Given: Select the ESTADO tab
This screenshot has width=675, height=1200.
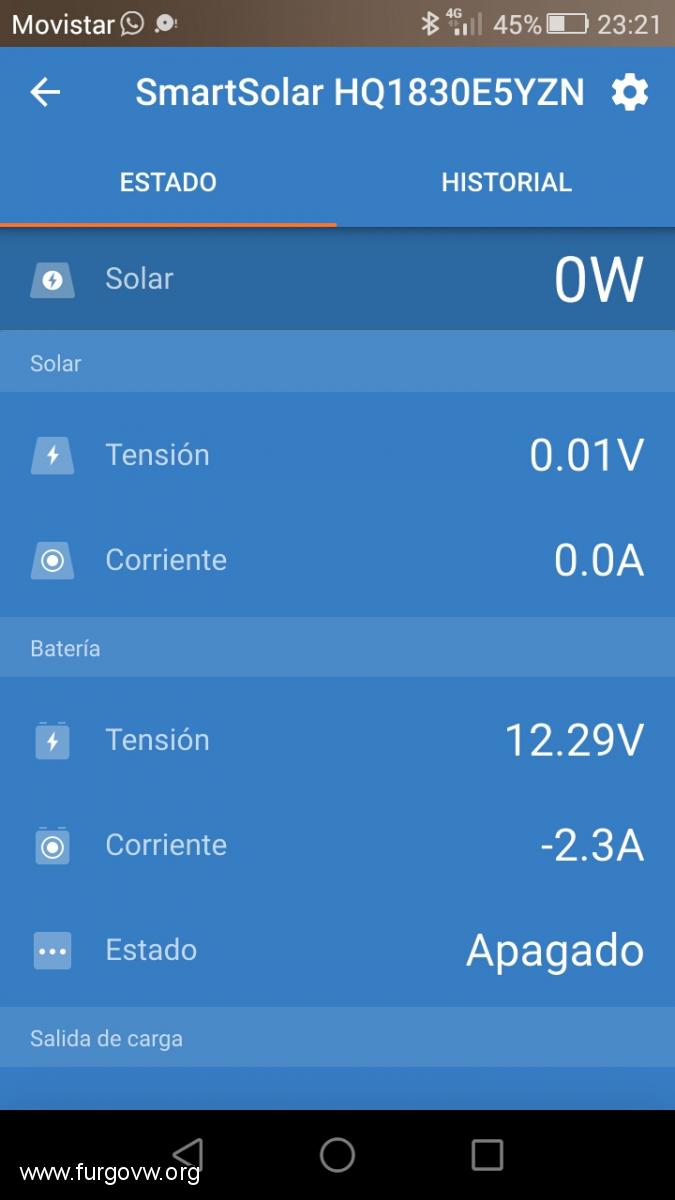Looking at the screenshot, I should (168, 182).
